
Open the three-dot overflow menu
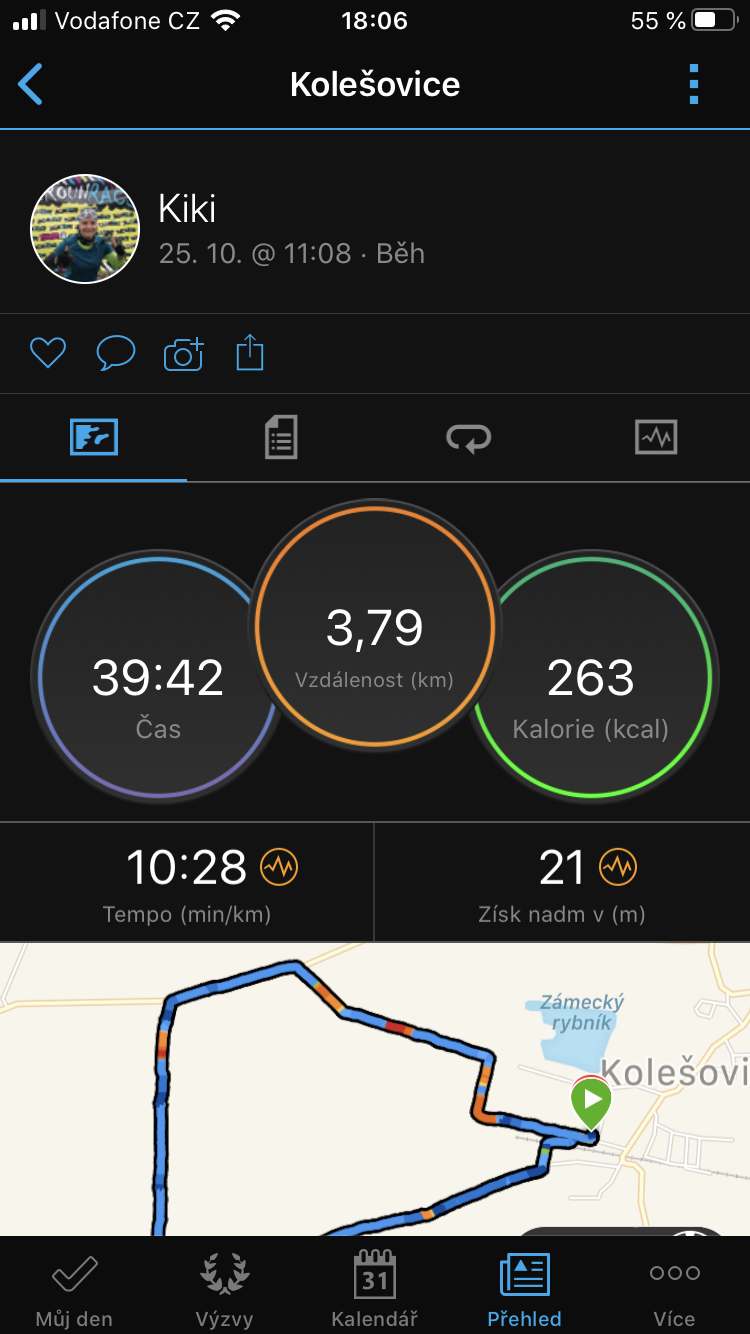point(694,84)
